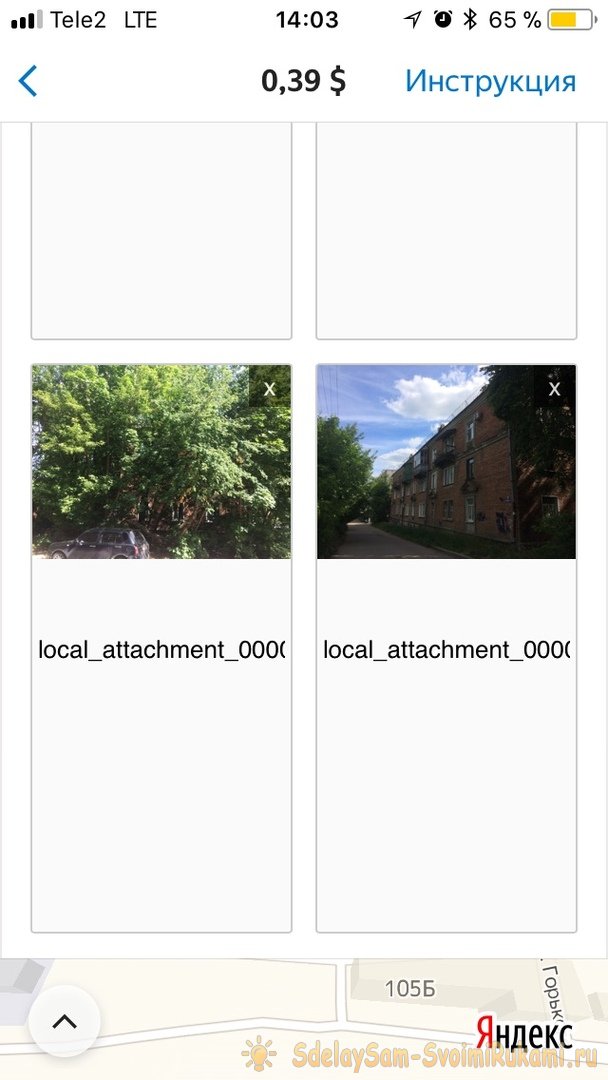Remove the brick building photo attachment
The image size is (608, 1080).
coord(554,388)
